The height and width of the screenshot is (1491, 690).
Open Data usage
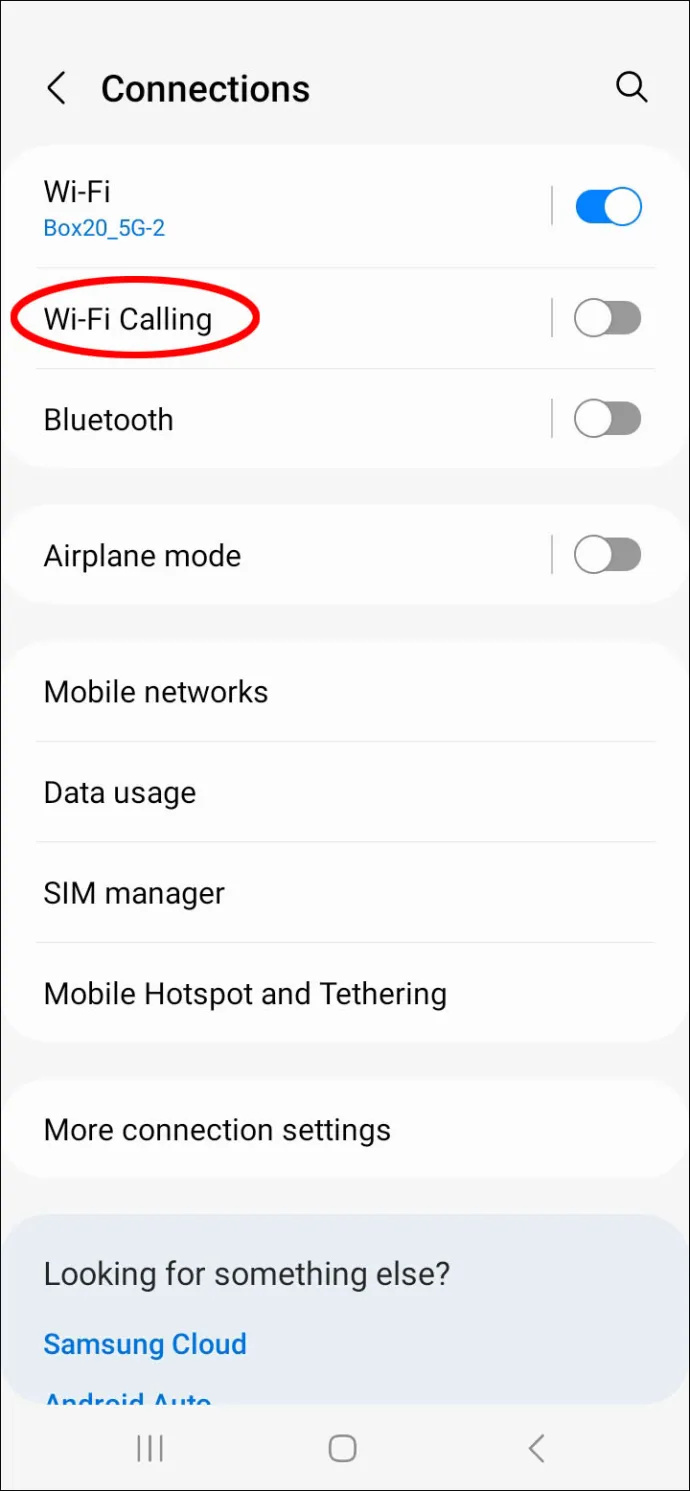click(x=345, y=792)
